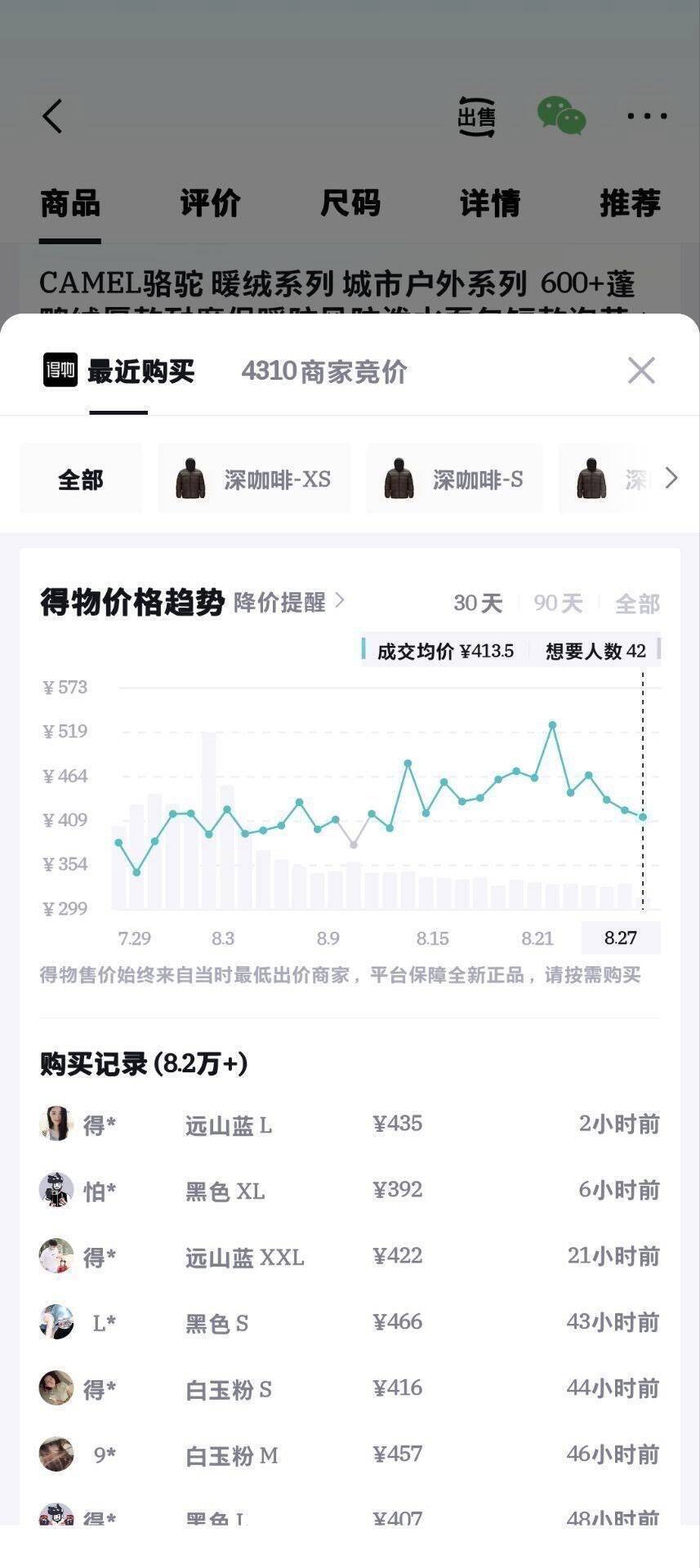
Task: Filter by 深咖啡-XS variant
Action: point(254,479)
